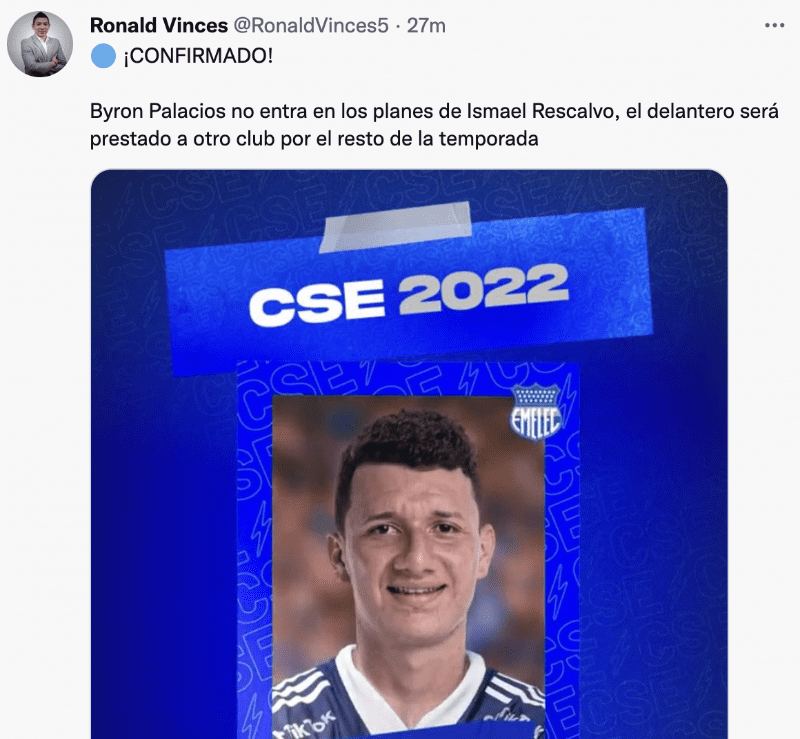
Task: Open Ronald Vinces' profile picture
Action: (x=40, y=44)
